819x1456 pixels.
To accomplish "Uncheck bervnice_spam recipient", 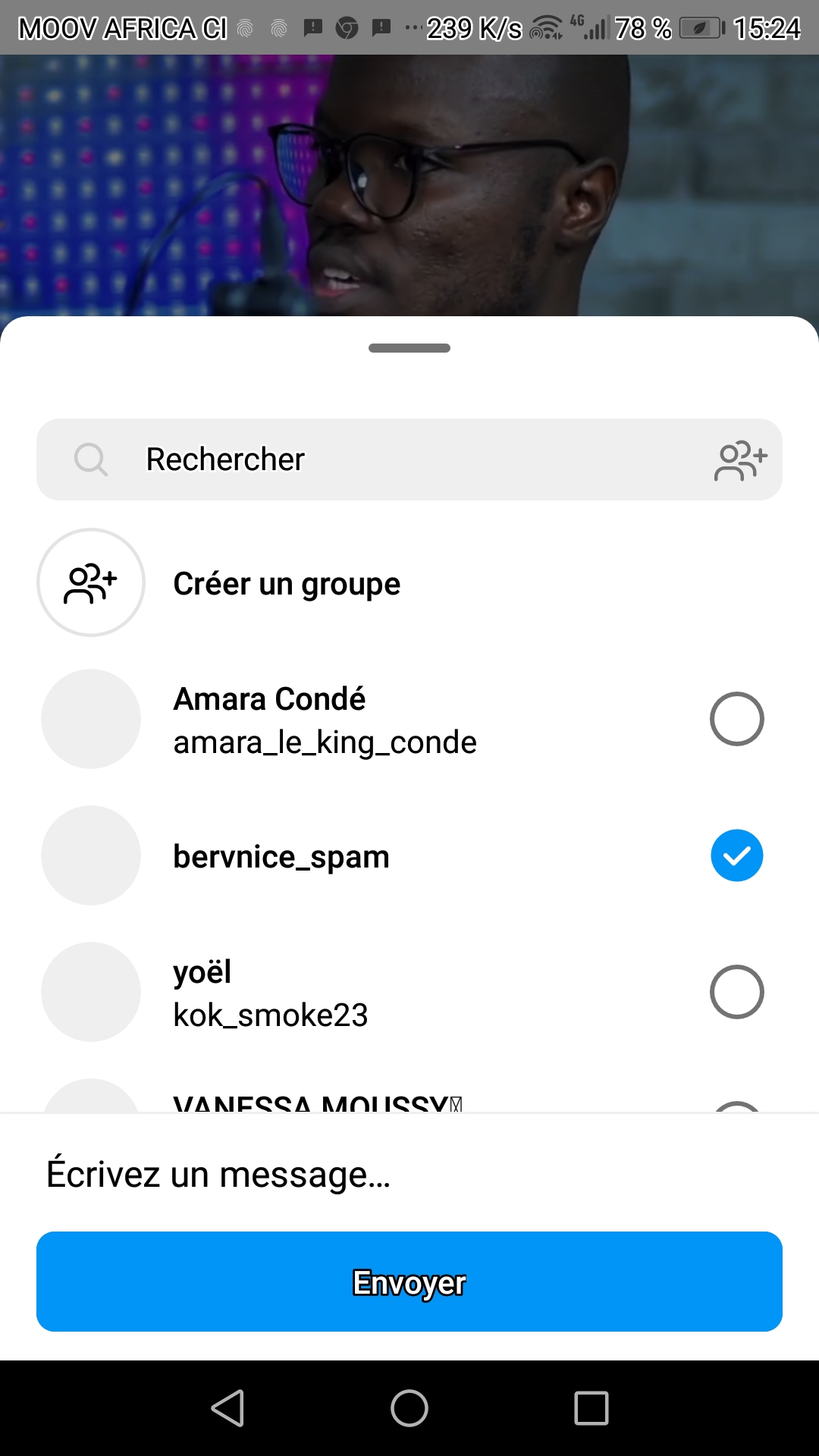I will coord(736,855).
